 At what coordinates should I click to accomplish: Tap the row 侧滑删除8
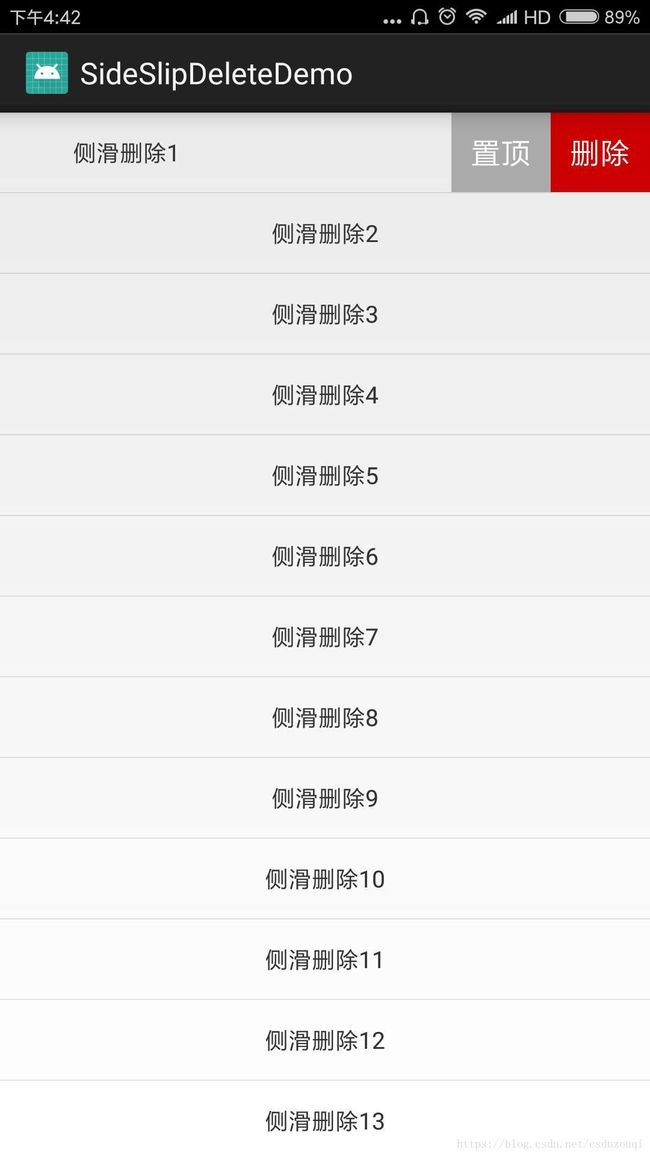point(325,718)
